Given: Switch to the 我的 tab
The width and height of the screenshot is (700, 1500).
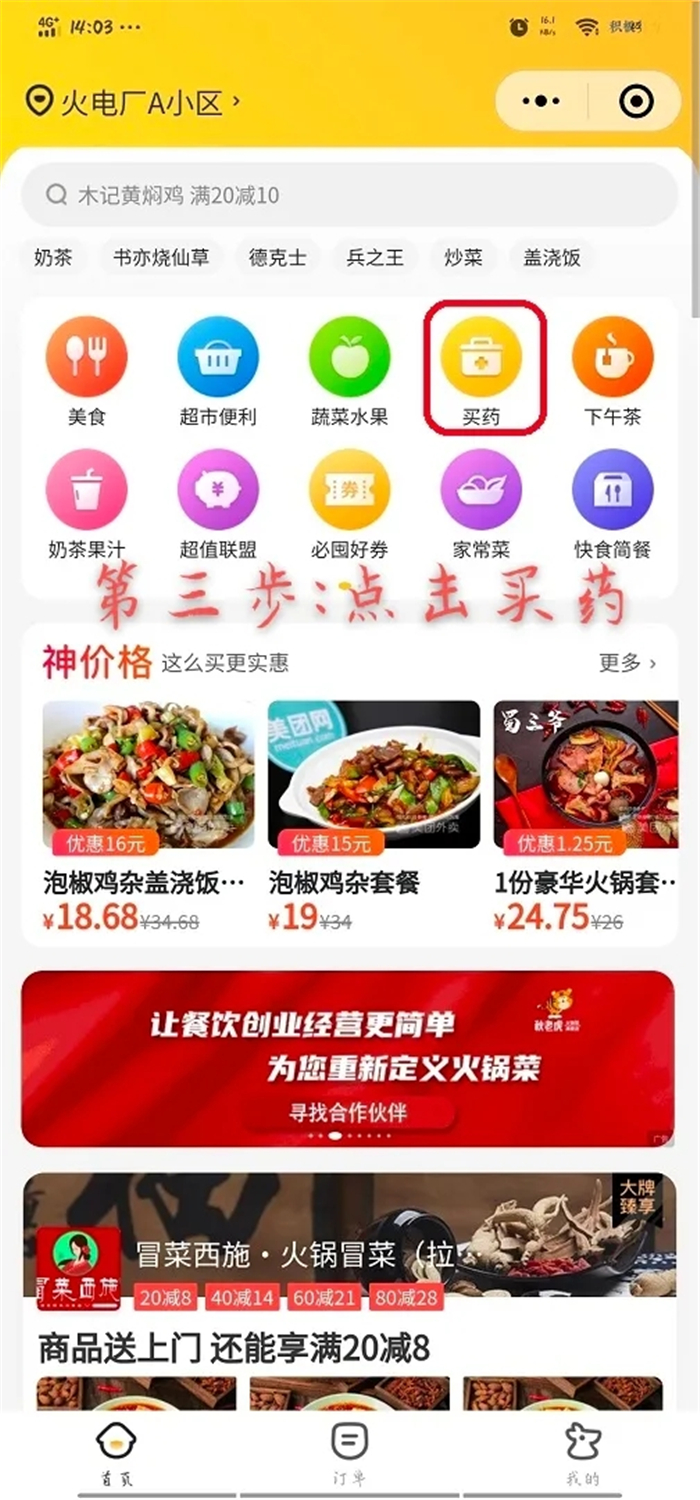Looking at the screenshot, I should 582,1452.
